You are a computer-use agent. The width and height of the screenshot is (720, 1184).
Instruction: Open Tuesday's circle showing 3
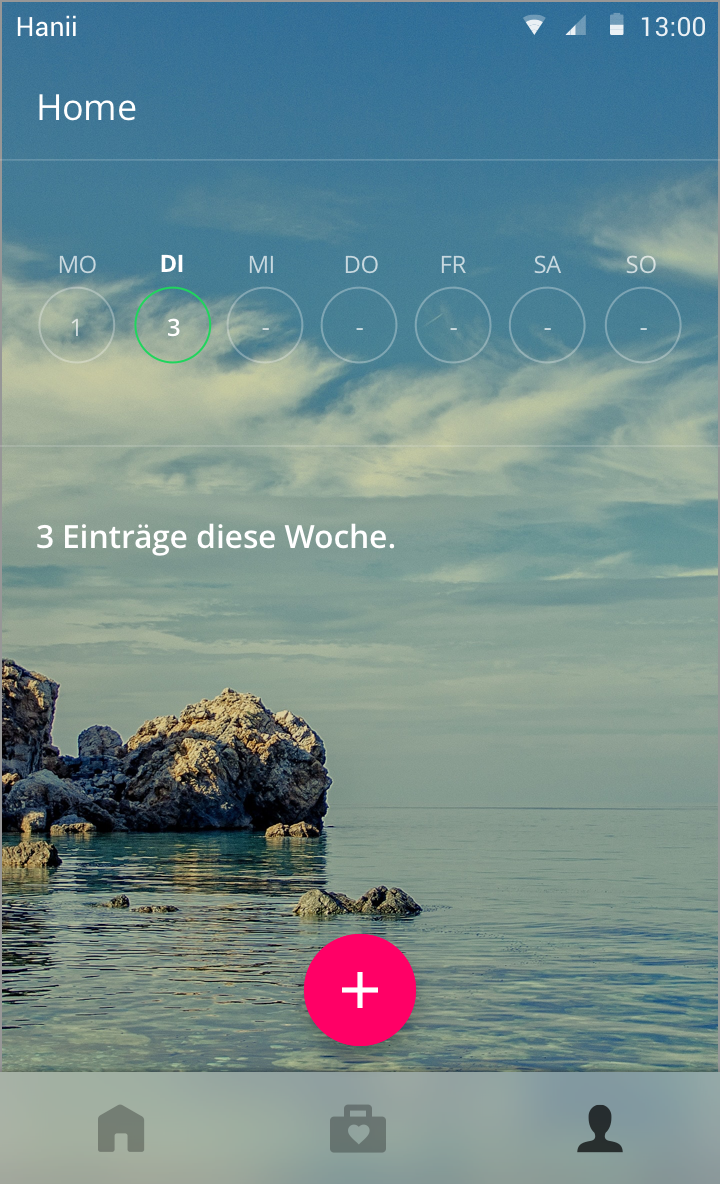tap(172, 325)
